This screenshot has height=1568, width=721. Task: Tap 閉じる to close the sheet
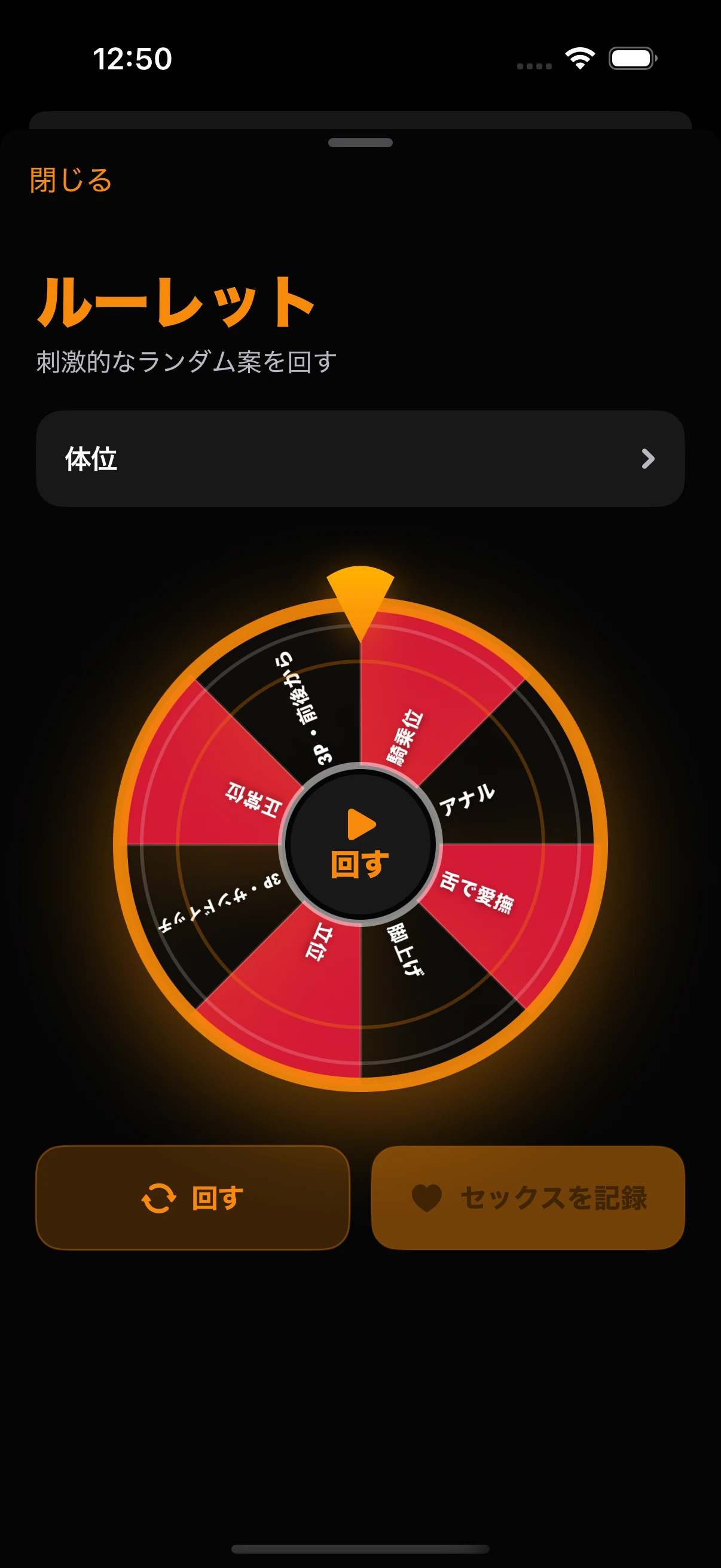click(71, 180)
